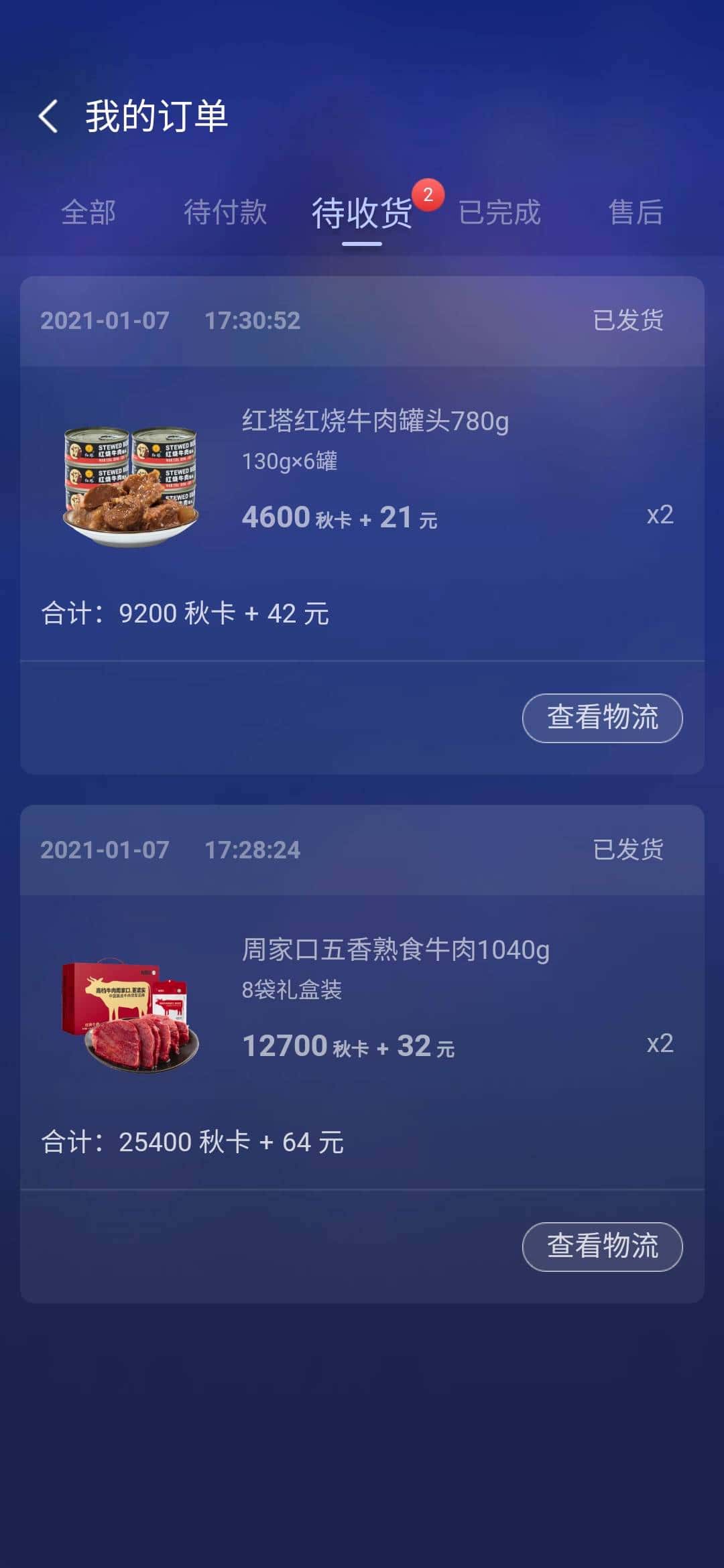Click 查看物流 on the gift box beef order
This screenshot has height=1568, width=724.
pos(601,1246)
